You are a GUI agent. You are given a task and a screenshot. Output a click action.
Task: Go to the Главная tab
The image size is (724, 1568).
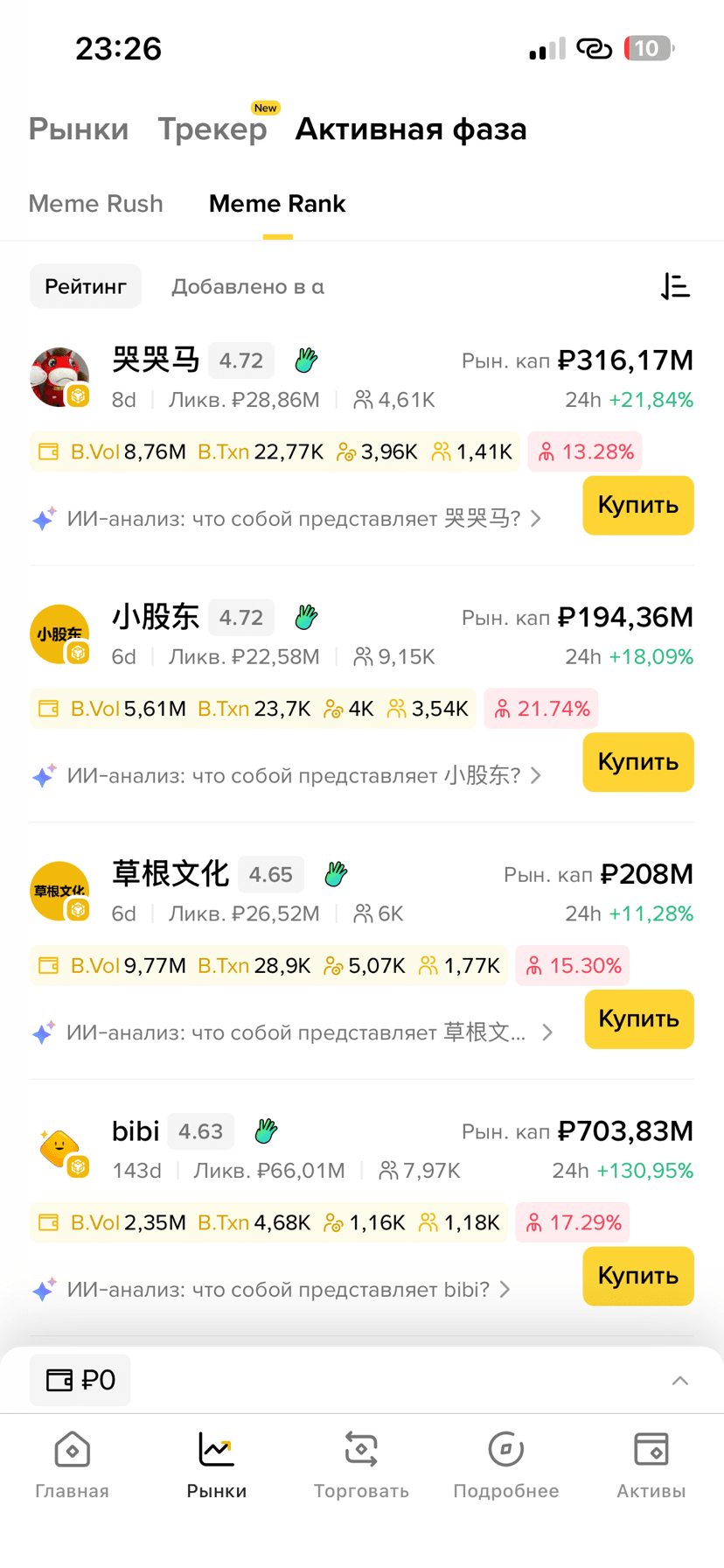(72, 1466)
